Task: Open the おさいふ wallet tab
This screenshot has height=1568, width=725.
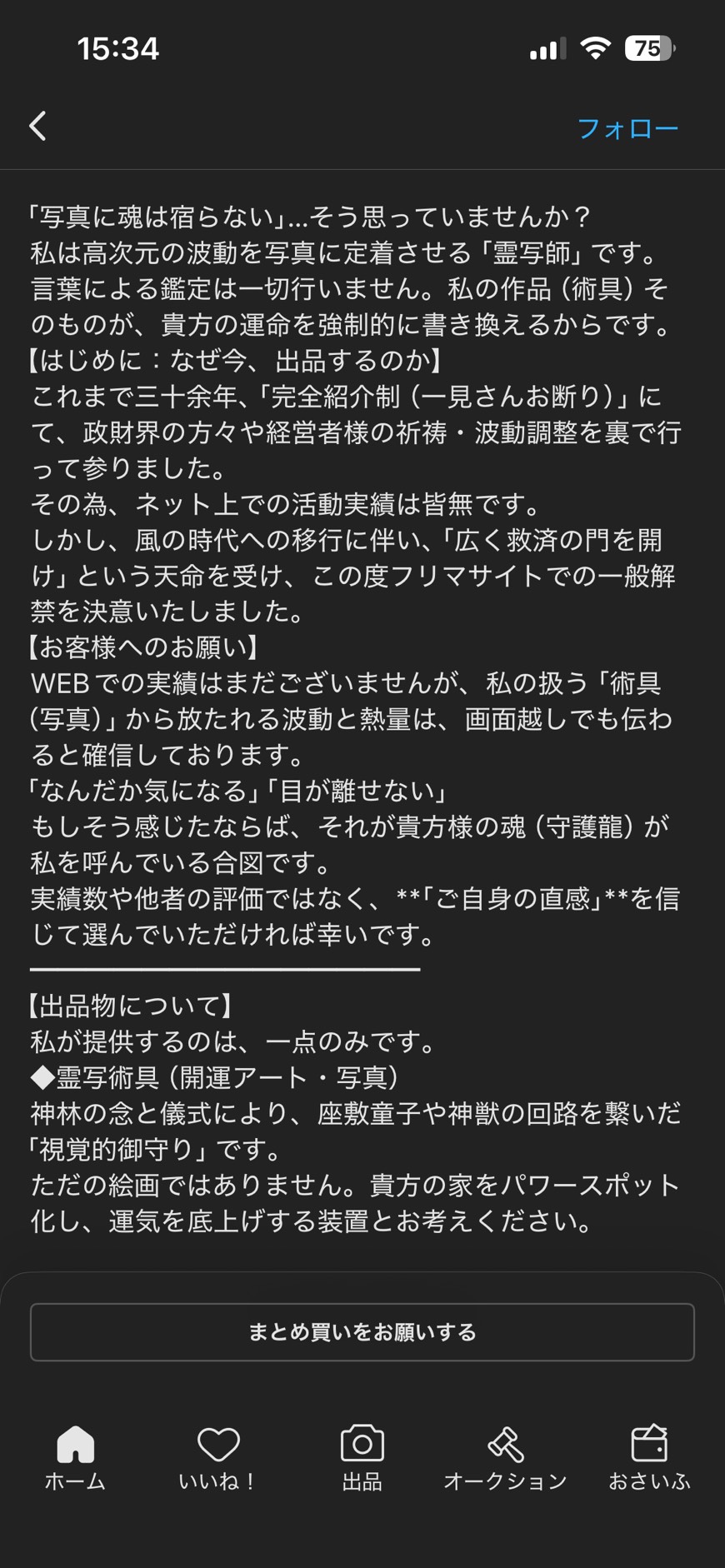Action: 649,1456
